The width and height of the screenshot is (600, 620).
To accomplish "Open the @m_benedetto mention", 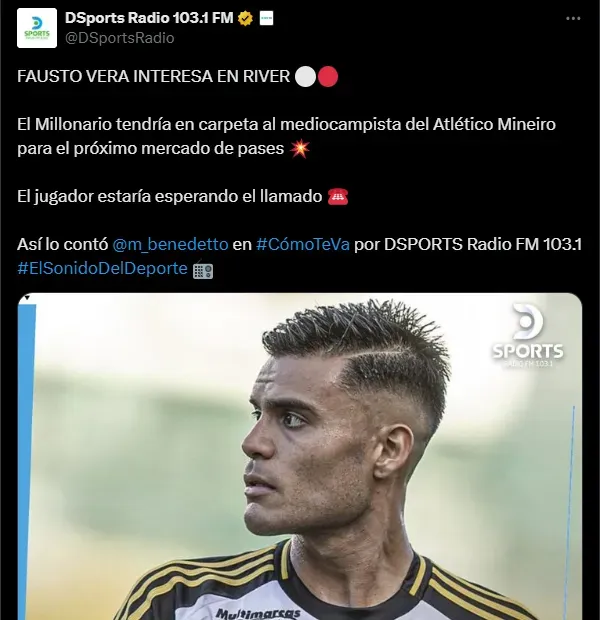I will (x=170, y=245).
